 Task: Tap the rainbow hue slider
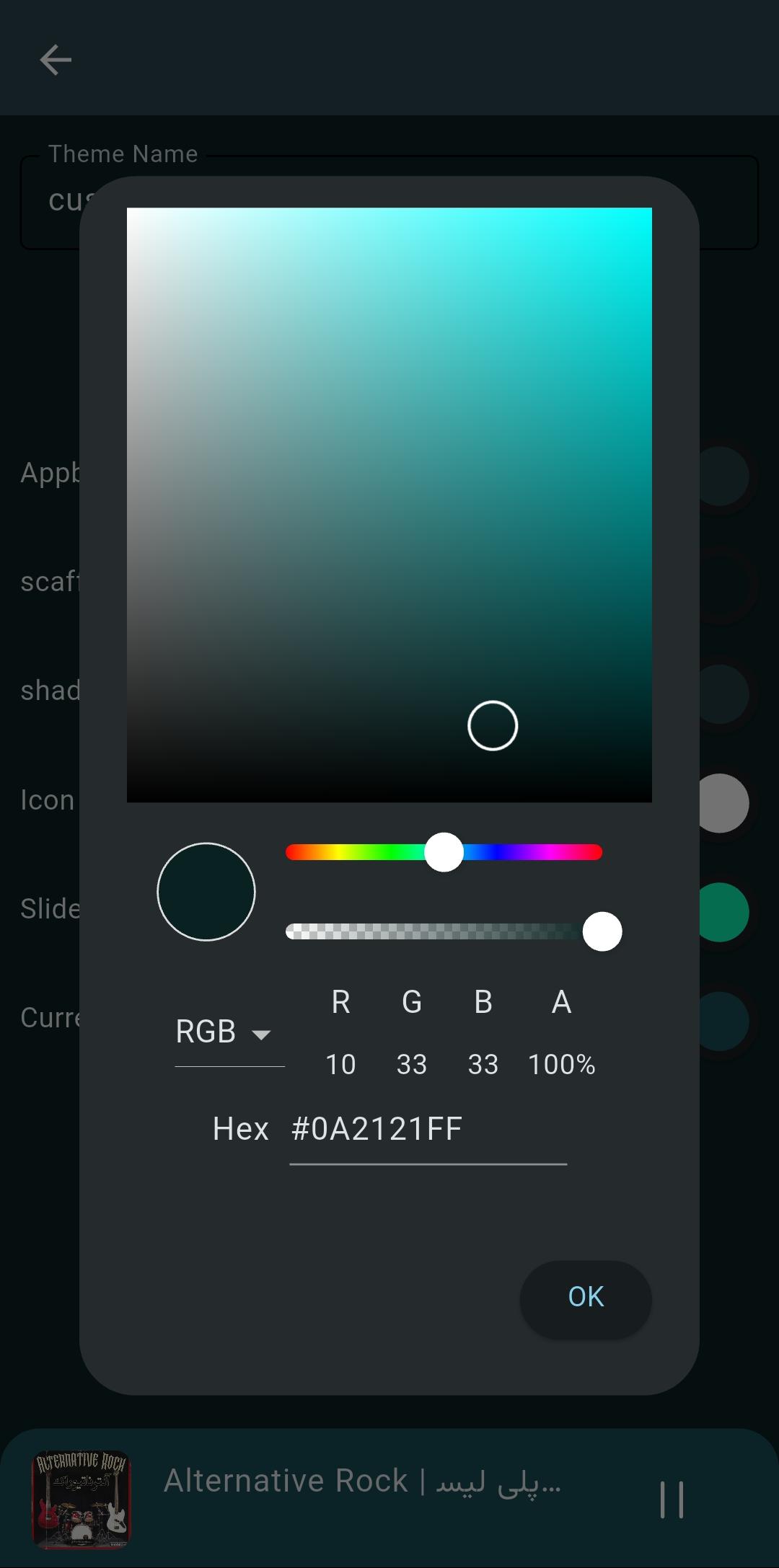click(444, 852)
